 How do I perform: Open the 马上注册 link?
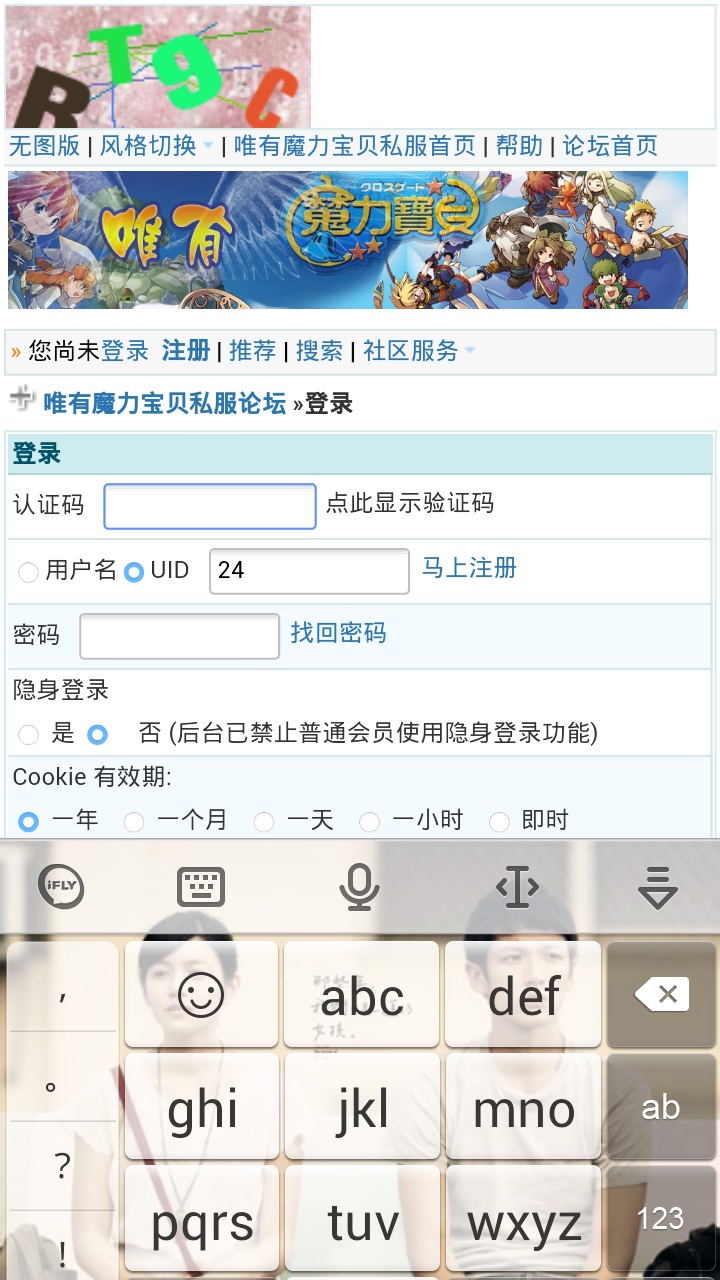[469, 569]
